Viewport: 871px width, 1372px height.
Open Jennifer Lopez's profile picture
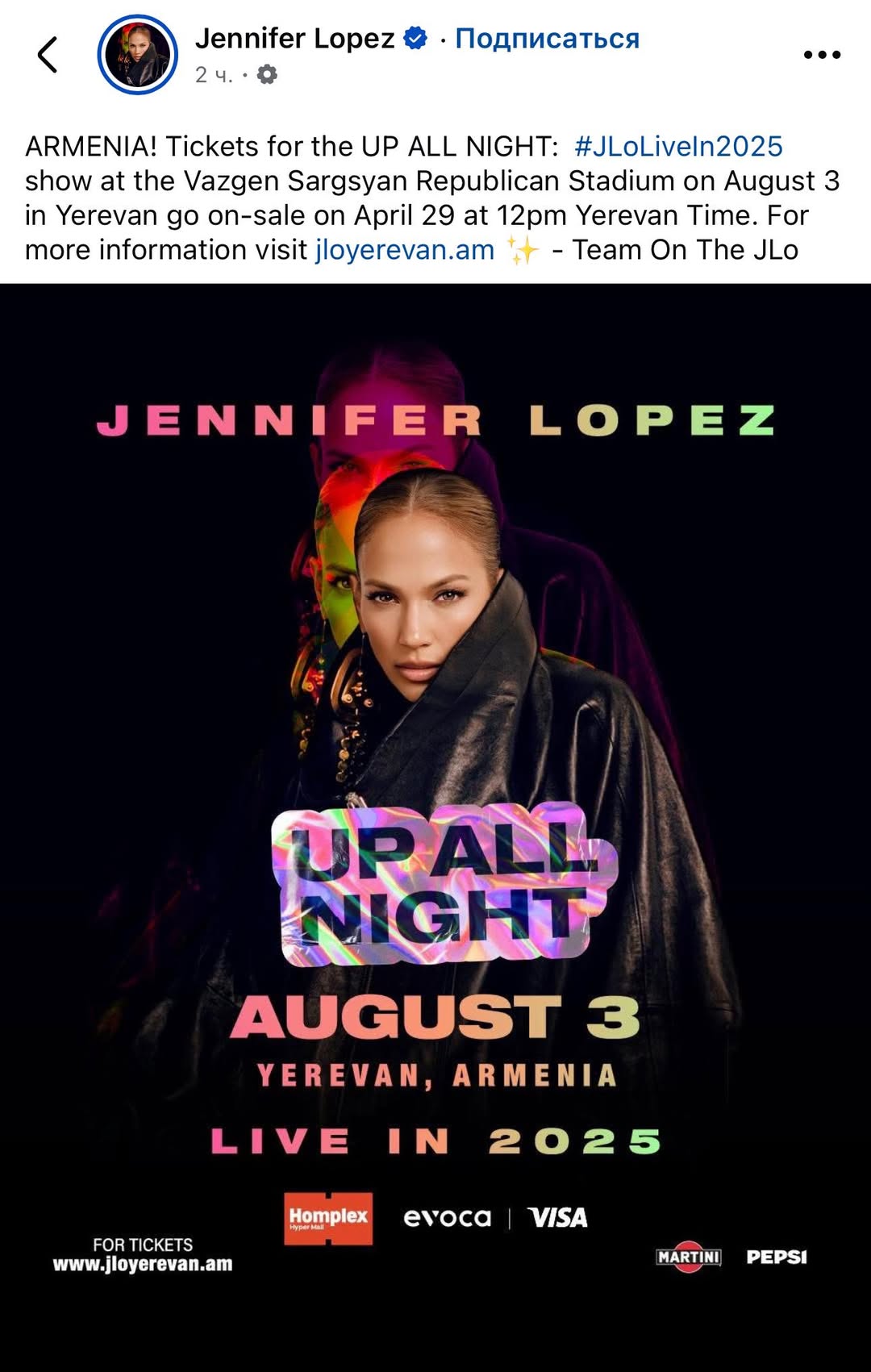(137, 55)
